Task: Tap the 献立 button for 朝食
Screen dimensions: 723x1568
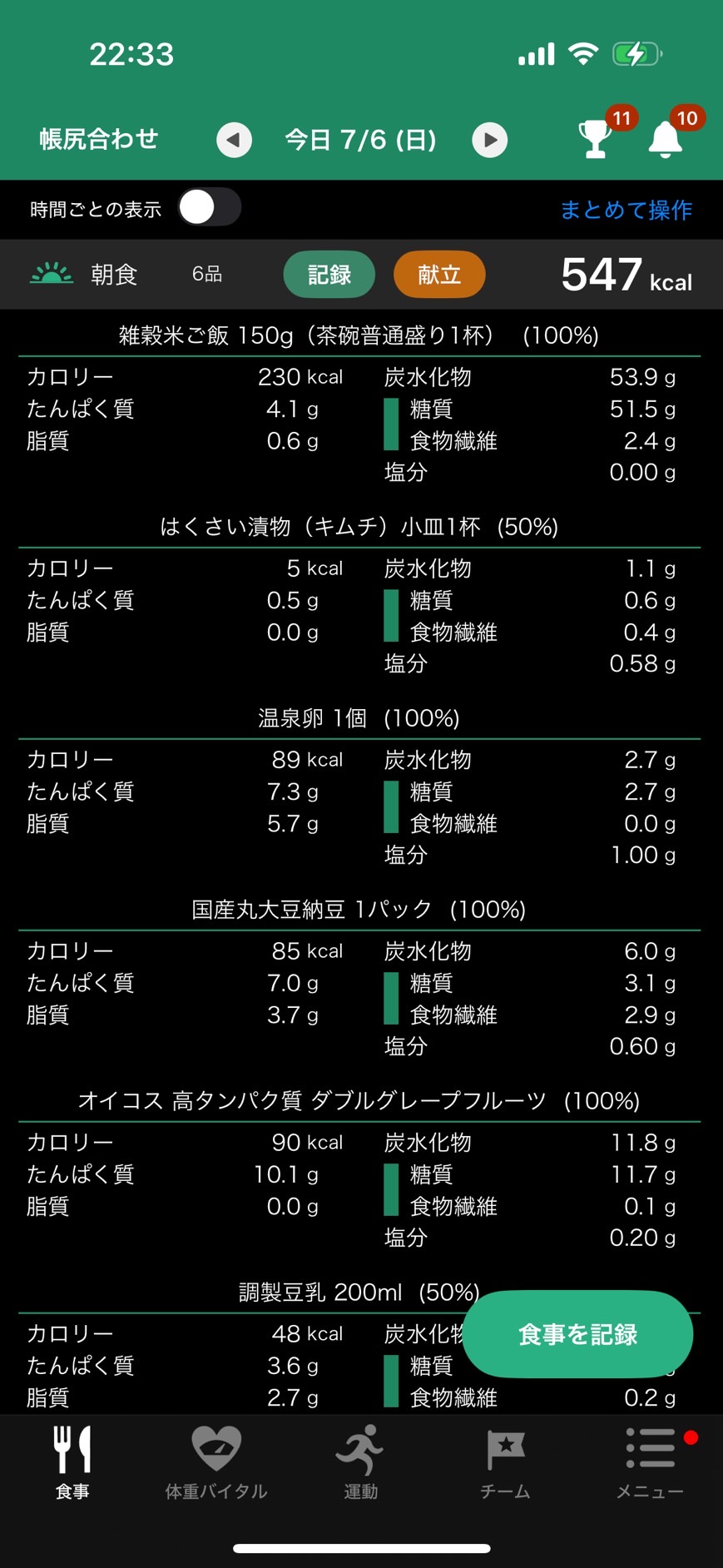Action: click(439, 275)
